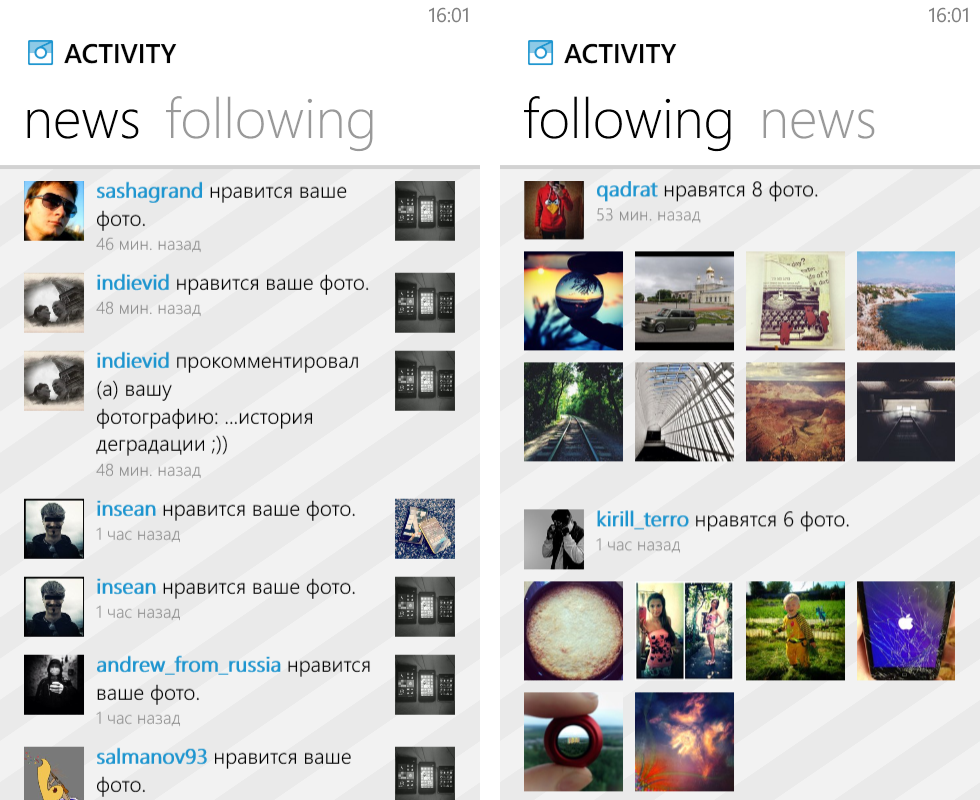Open indievid's comment about история деградации
Screen dimensions: 980x800
(227, 403)
